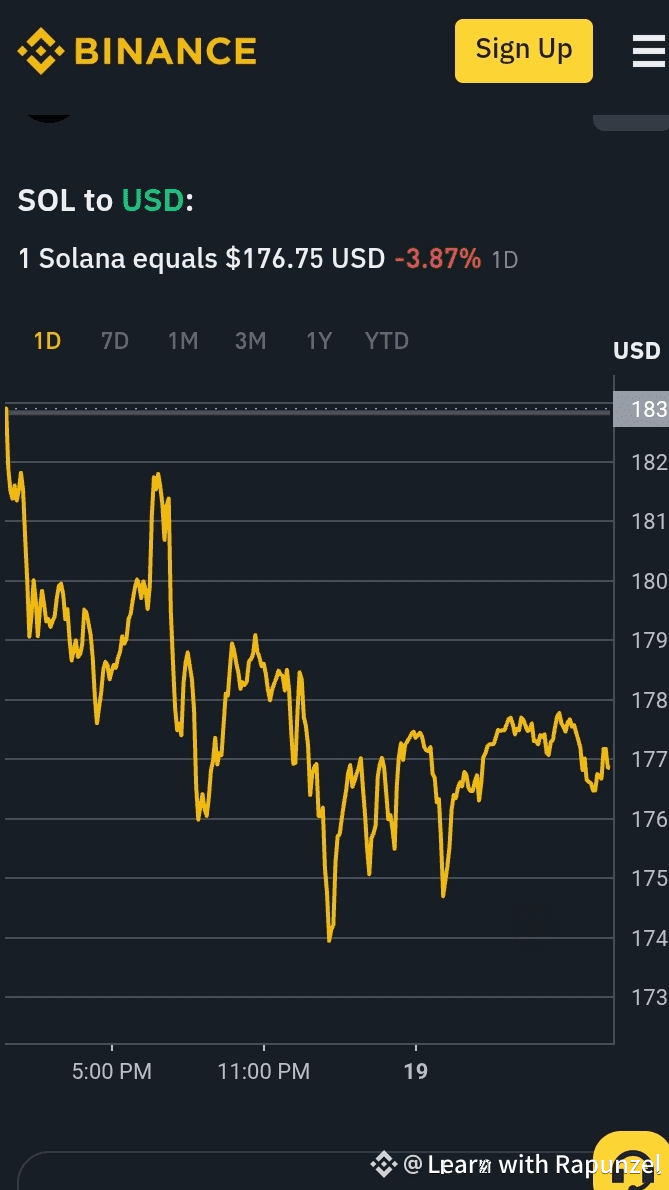Select the YTD chart range

[x=387, y=342]
